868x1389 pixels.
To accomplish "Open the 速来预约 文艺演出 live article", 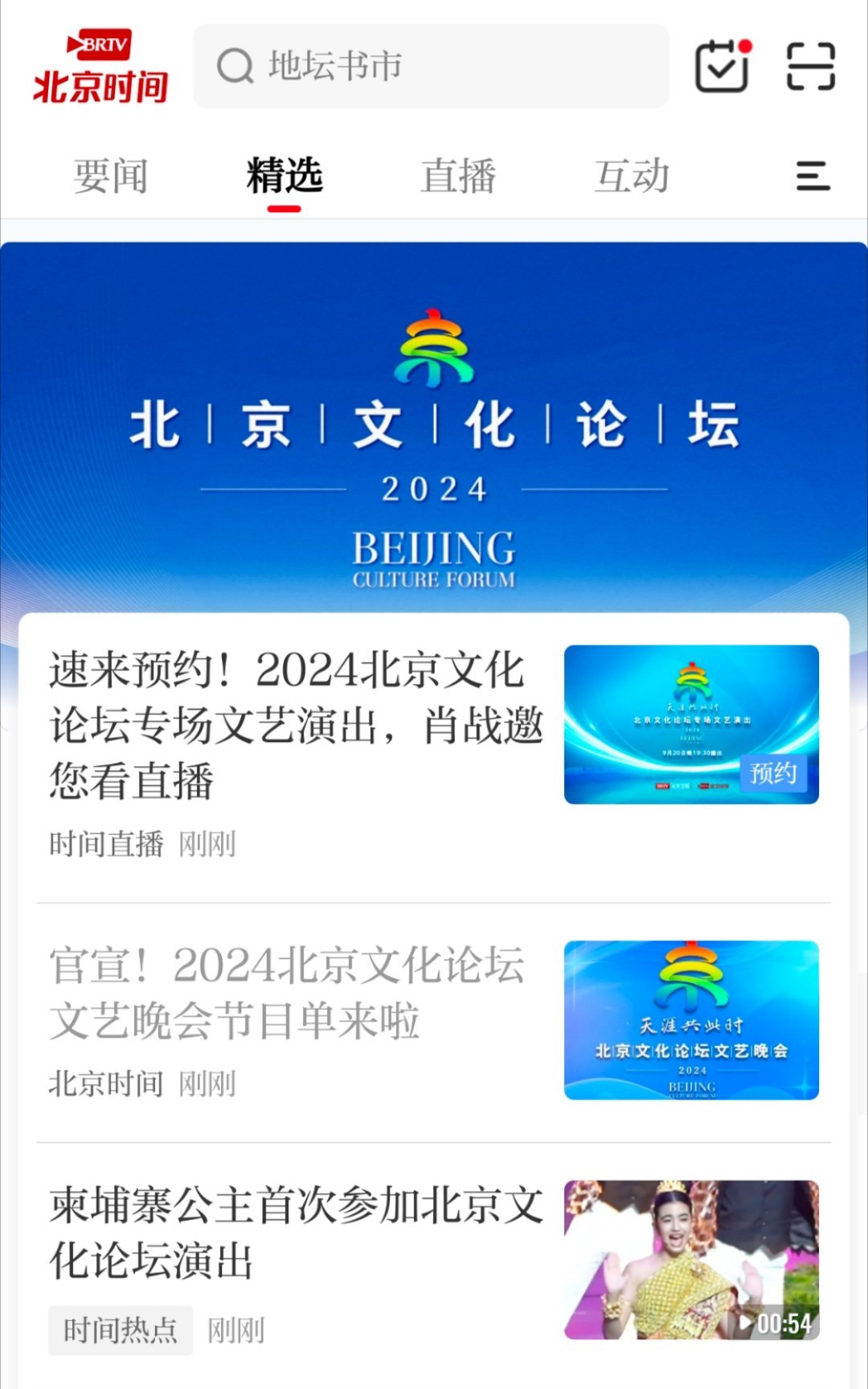I will point(296,725).
